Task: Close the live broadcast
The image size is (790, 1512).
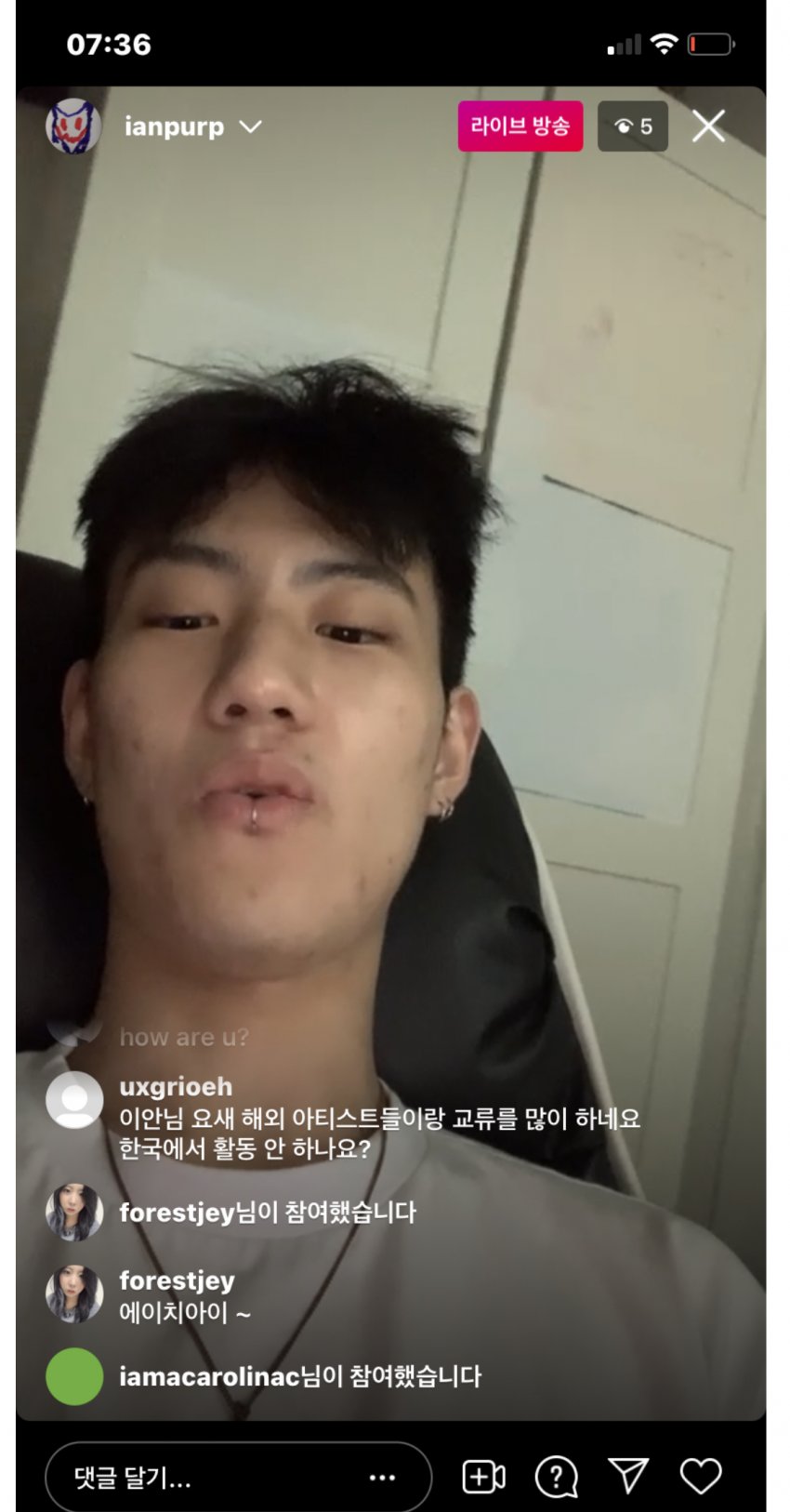Action: click(x=708, y=126)
